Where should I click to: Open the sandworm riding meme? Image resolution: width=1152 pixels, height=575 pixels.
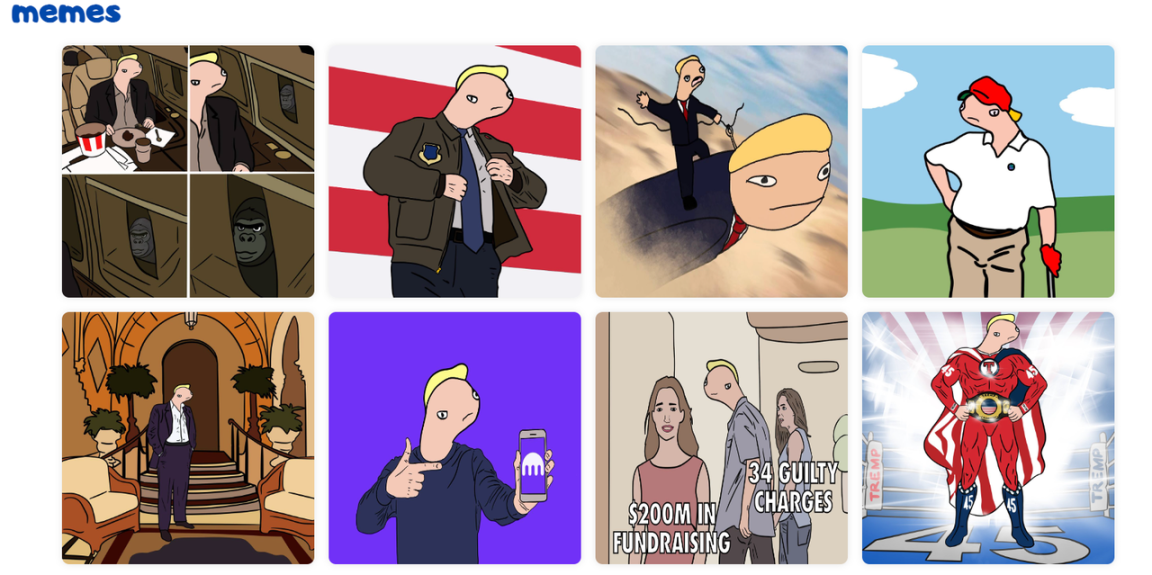[721, 171]
